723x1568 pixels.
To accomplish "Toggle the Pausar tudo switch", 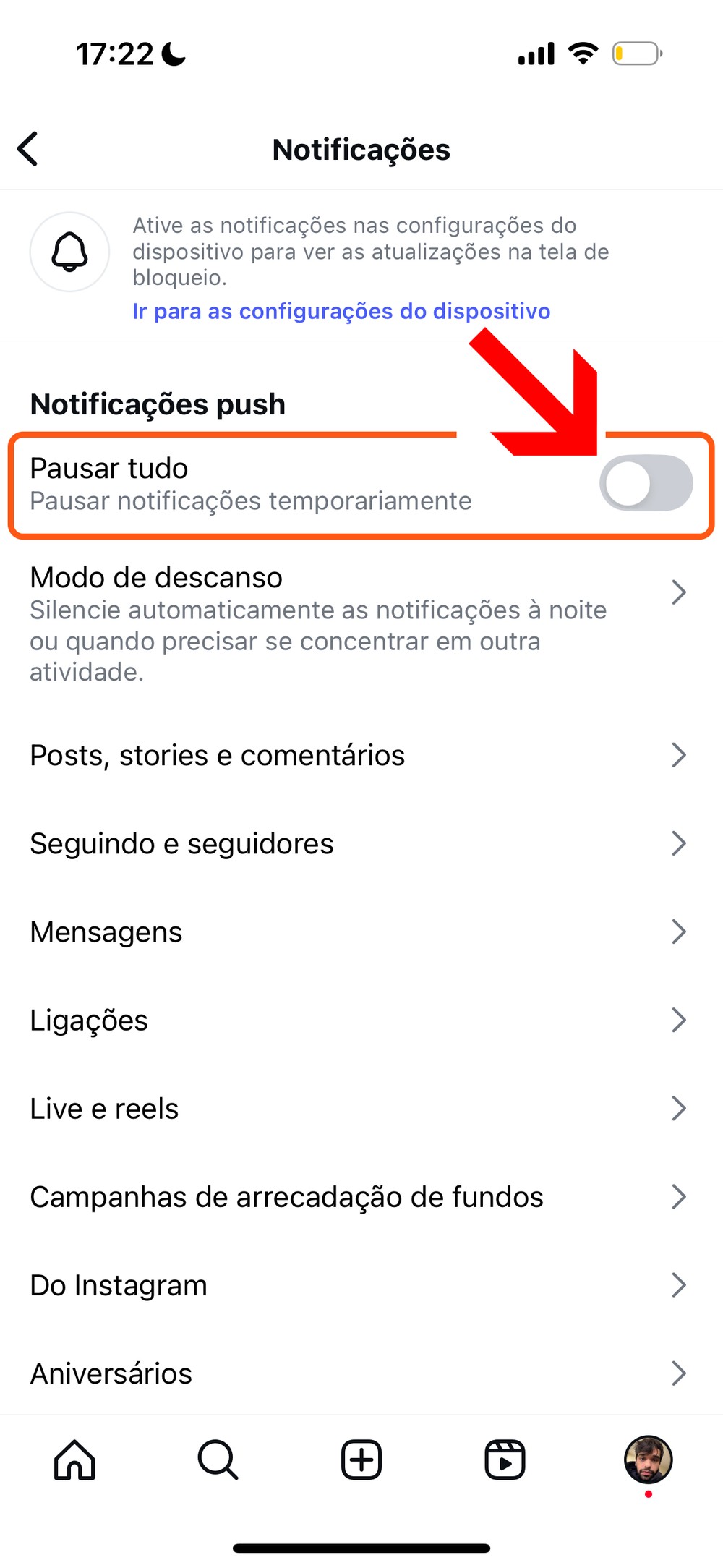I will tap(646, 483).
